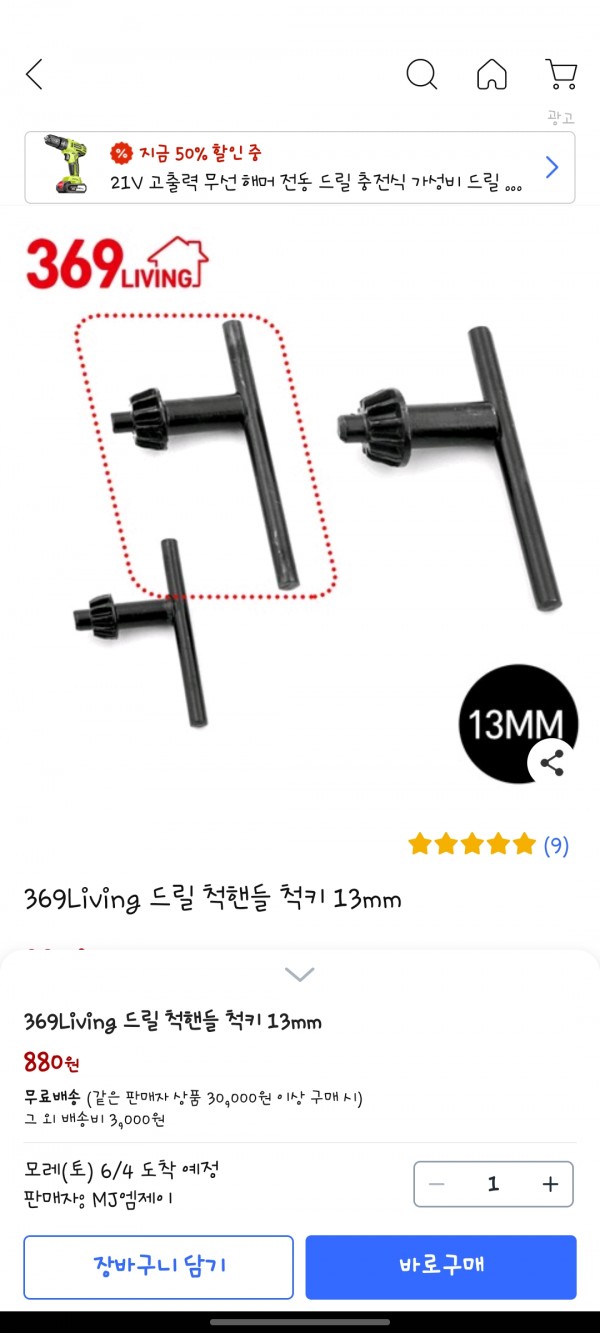Open the 21V cordless drill ad banner
The height and width of the screenshot is (1333, 600).
tap(300, 167)
